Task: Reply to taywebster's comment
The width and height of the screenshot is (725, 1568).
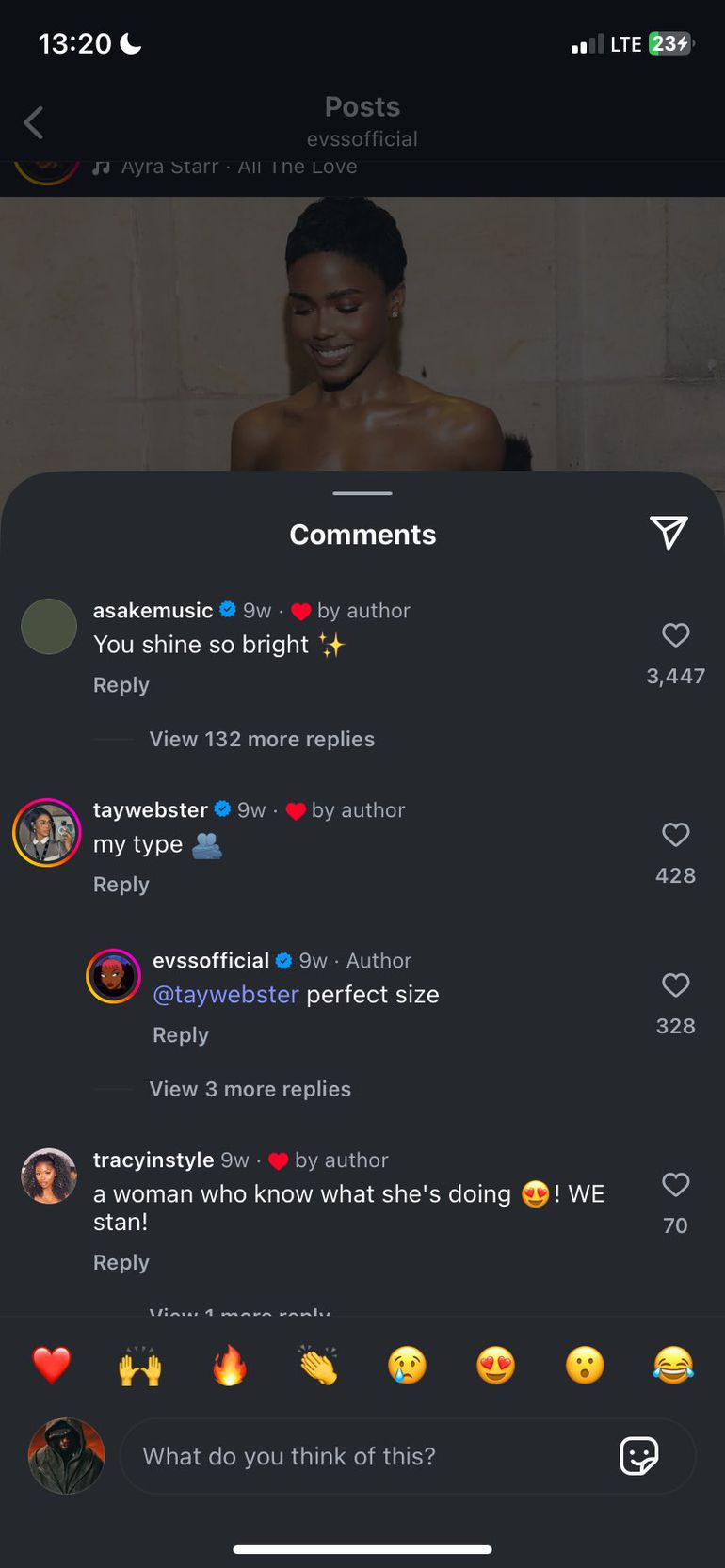Action: [x=121, y=885]
